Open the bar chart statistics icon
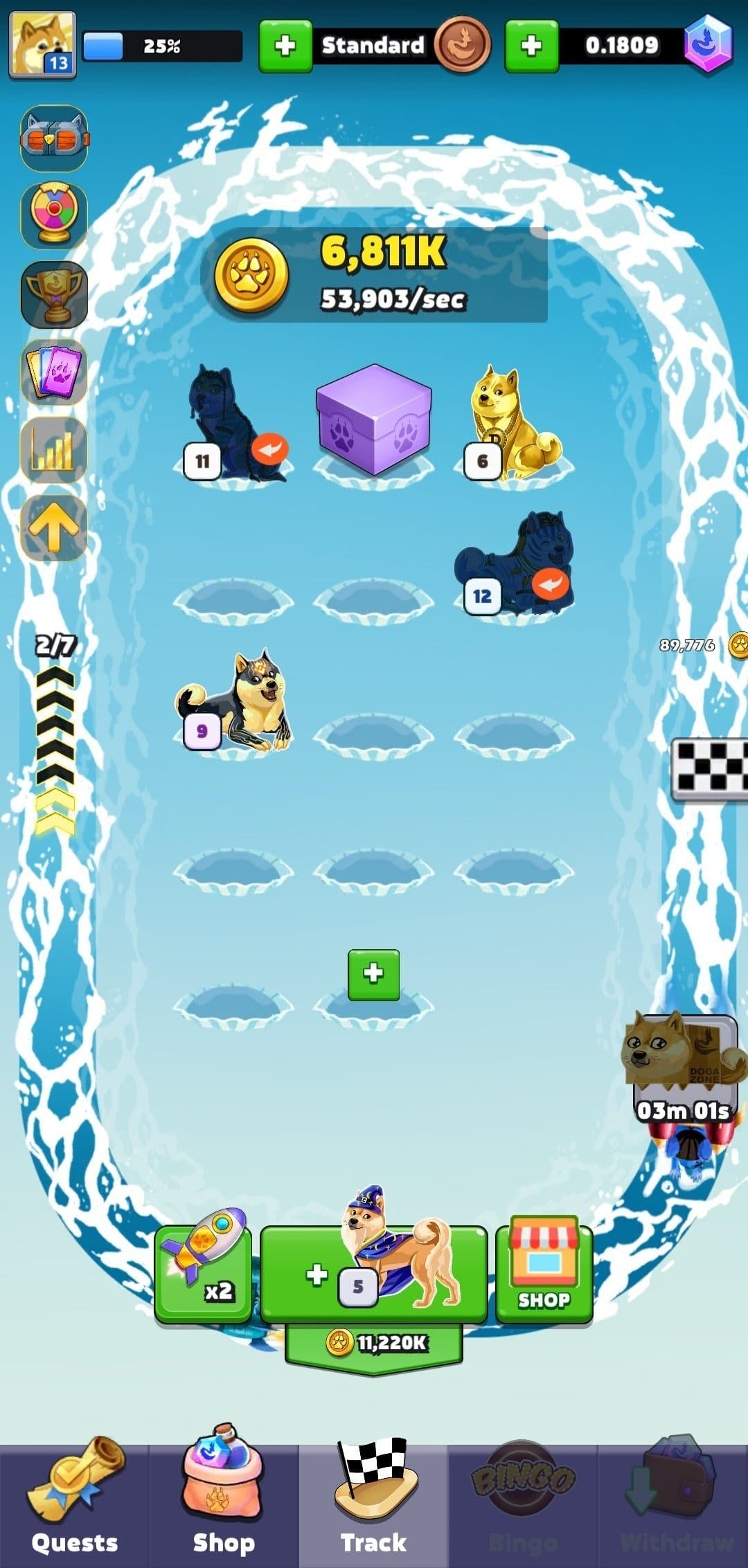 coord(54,450)
